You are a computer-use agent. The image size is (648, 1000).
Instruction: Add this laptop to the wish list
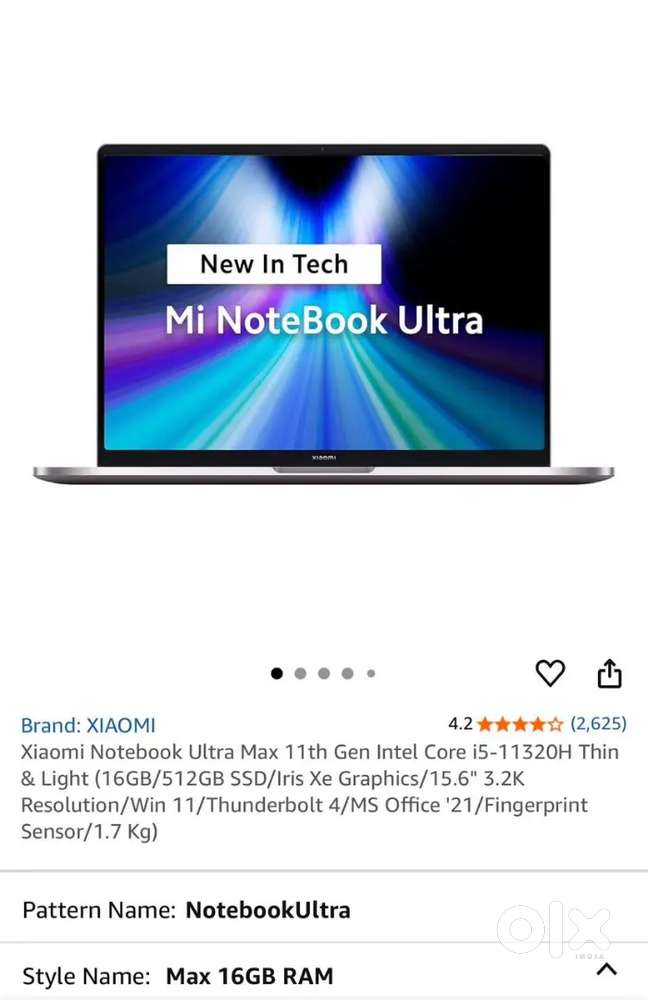550,673
